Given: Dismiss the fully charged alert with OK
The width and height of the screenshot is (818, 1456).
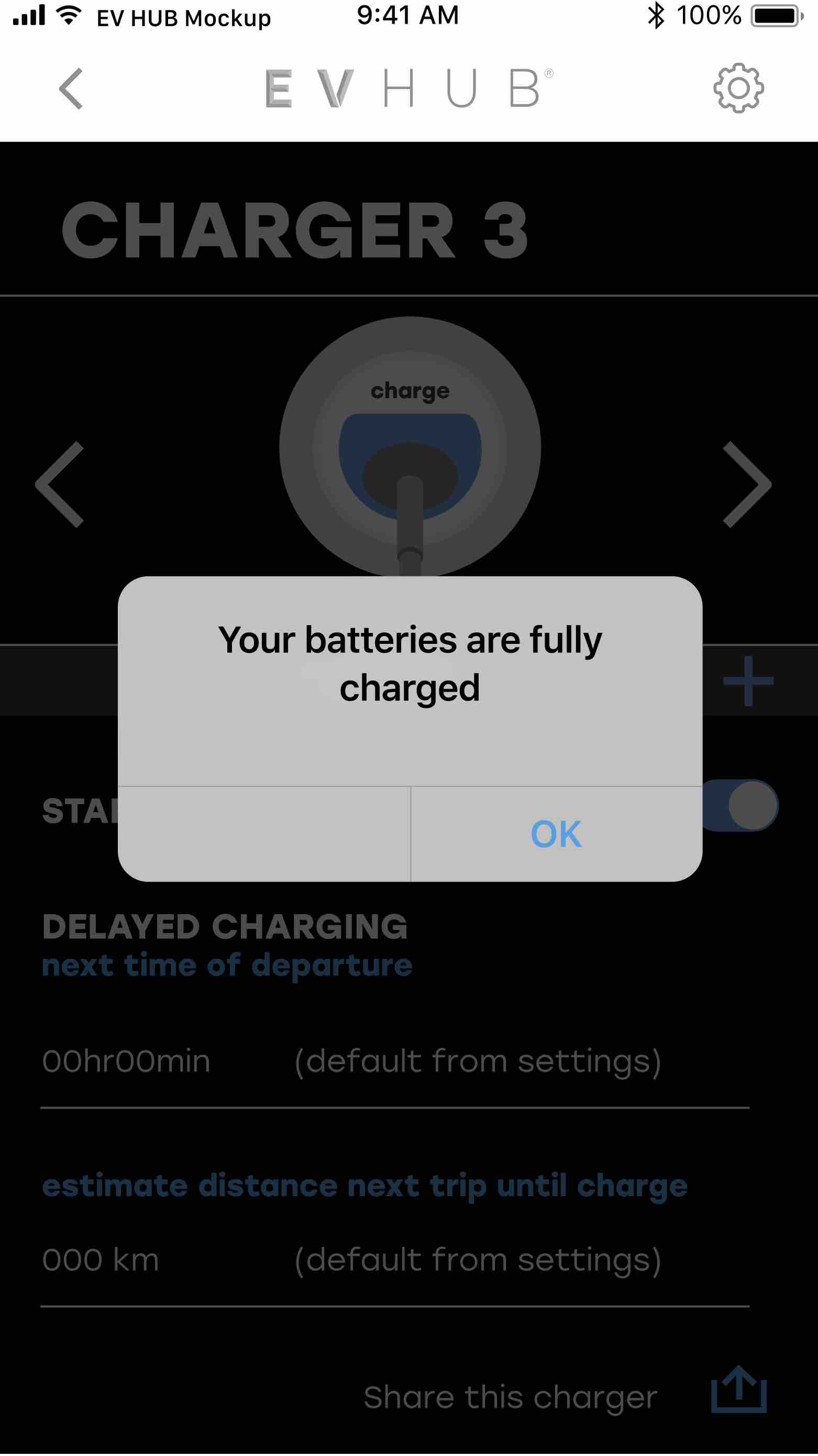Looking at the screenshot, I should click(x=556, y=834).
